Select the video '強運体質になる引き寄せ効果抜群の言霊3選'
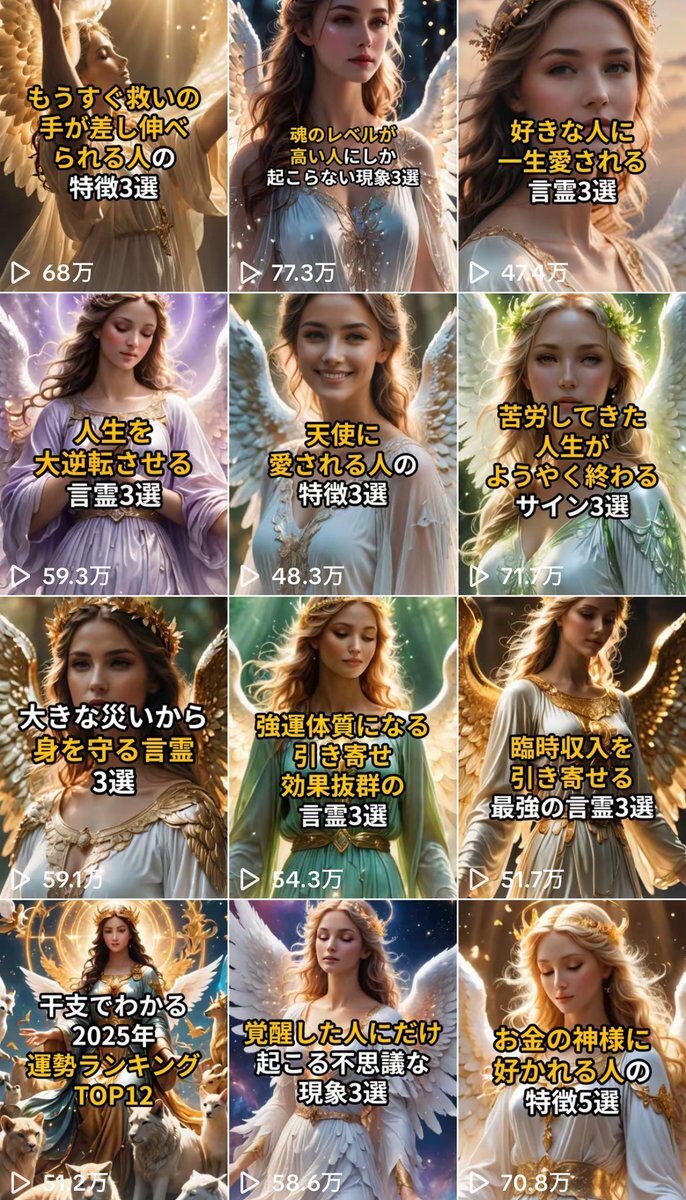 [342, 748]
